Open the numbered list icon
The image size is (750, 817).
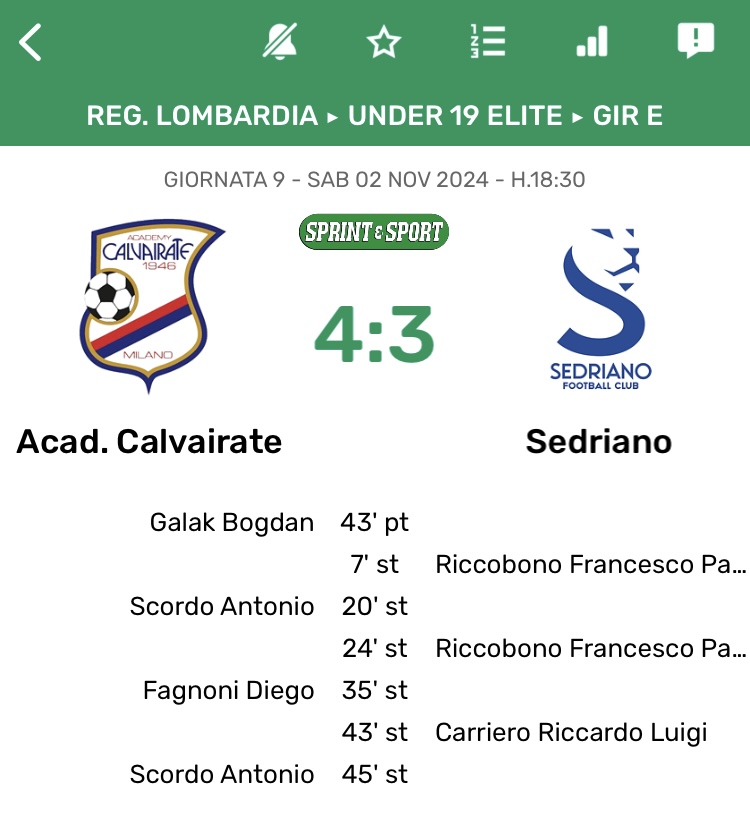(x=488, y=42)
